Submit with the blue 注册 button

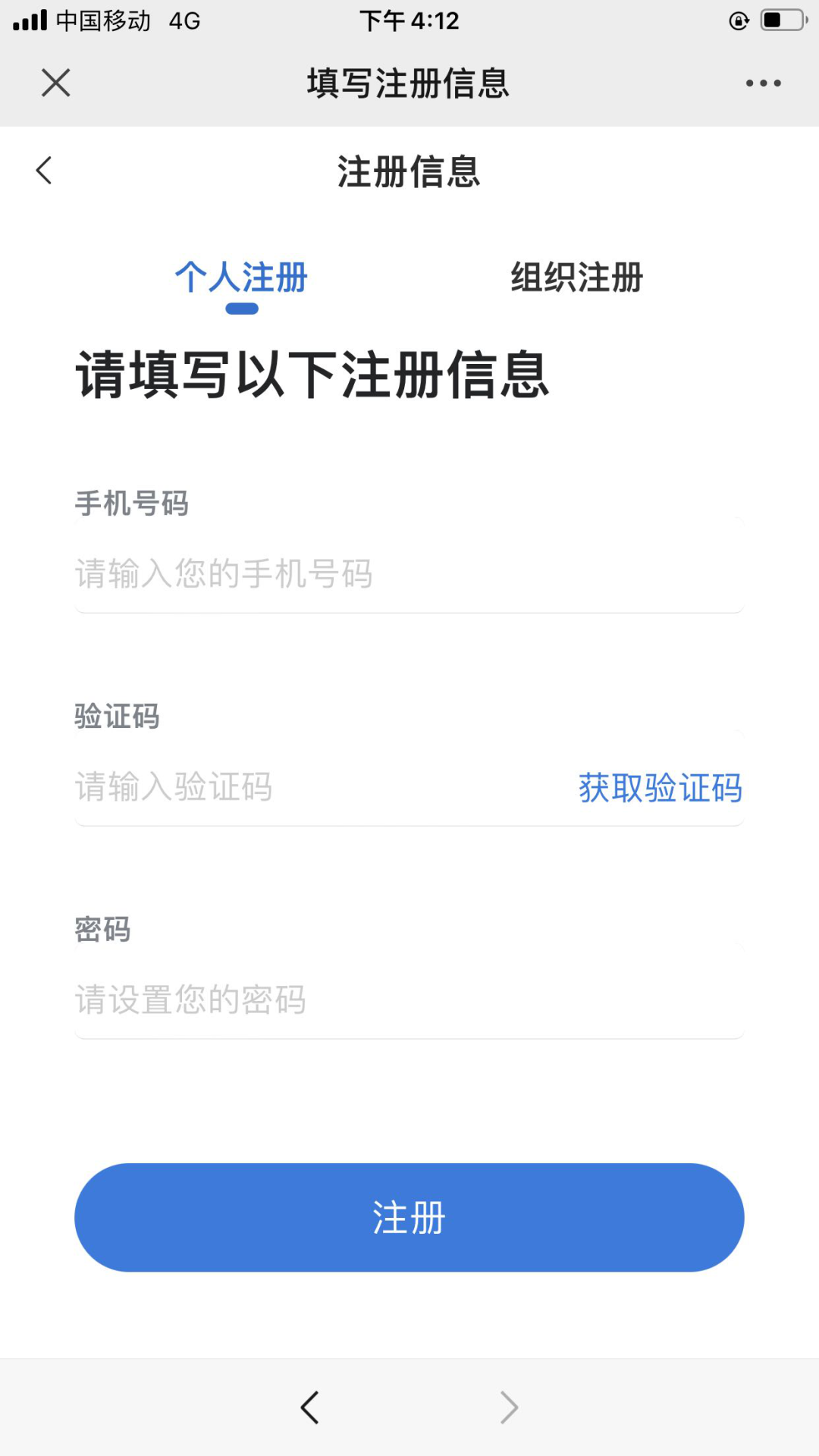point(409,1217)
